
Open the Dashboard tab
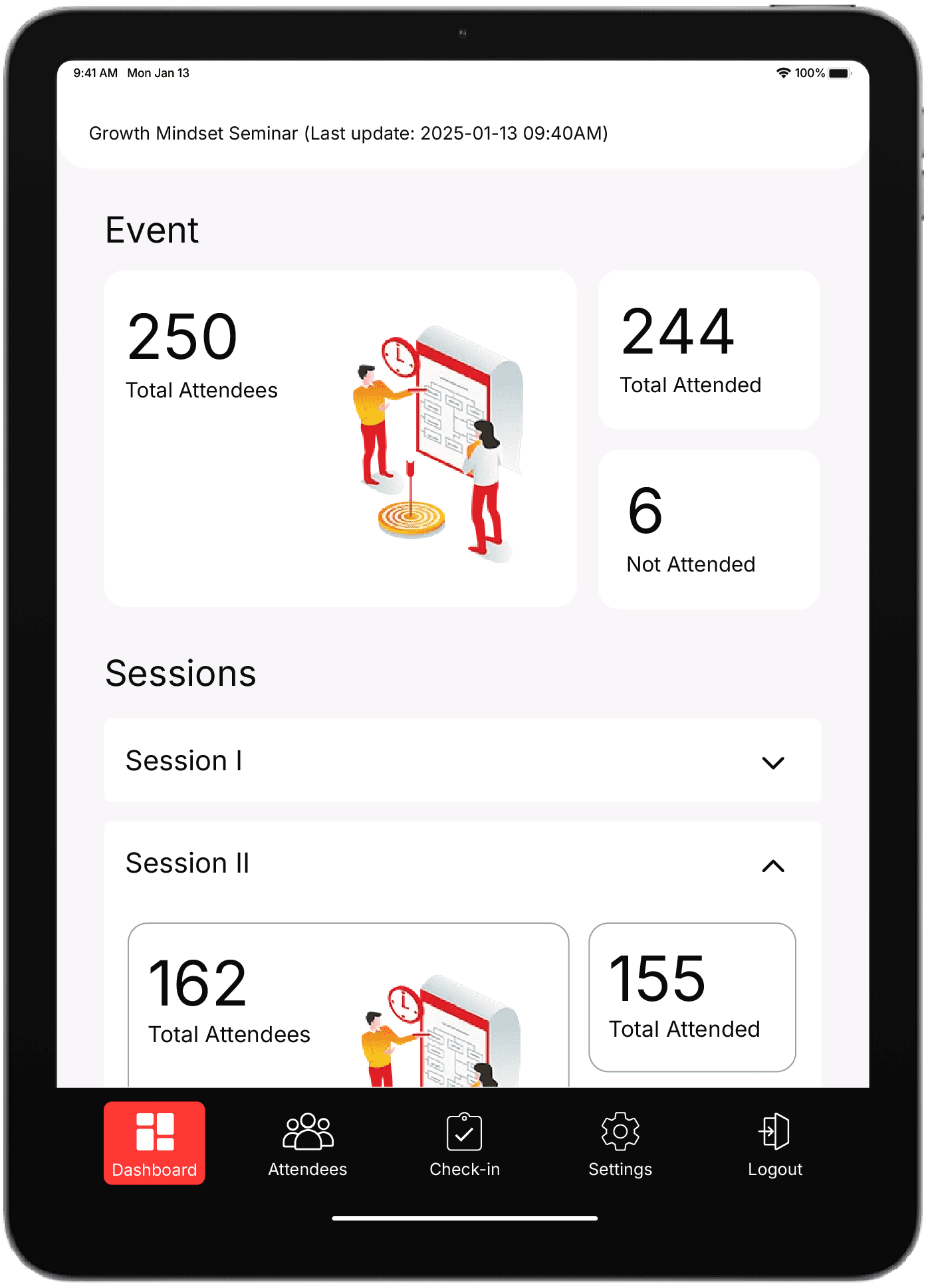pyautogui.click(x=154, y=1143)
